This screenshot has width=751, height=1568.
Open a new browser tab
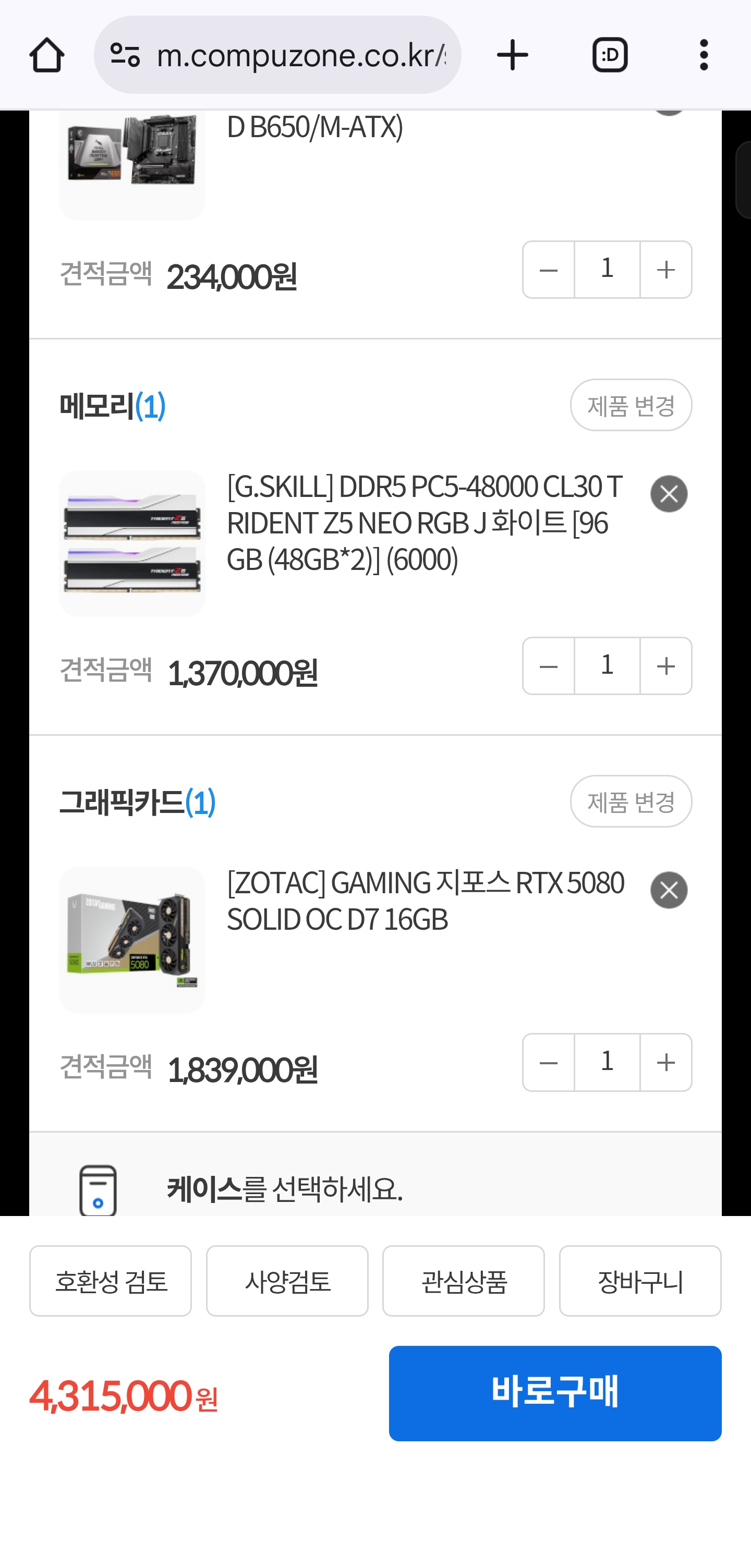pyautogui.click(x=513, y=55)
